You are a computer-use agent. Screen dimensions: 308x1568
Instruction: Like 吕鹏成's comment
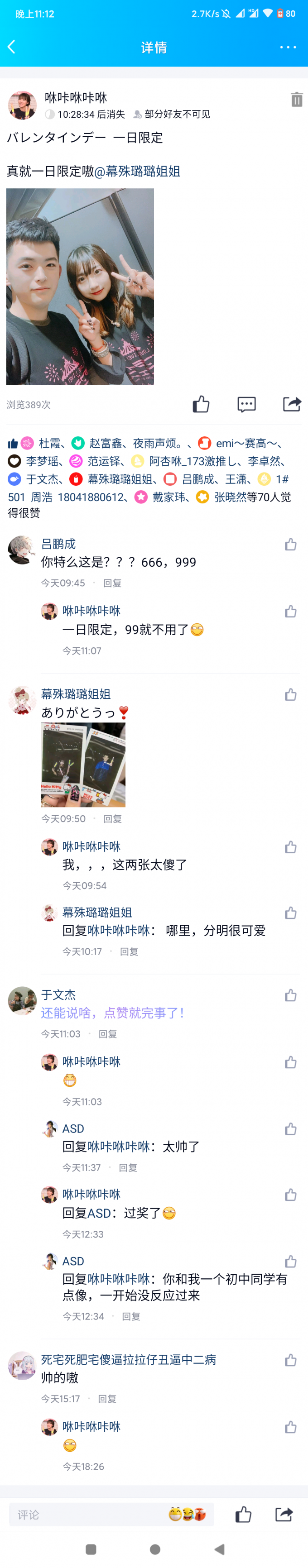tap(290, 544)
